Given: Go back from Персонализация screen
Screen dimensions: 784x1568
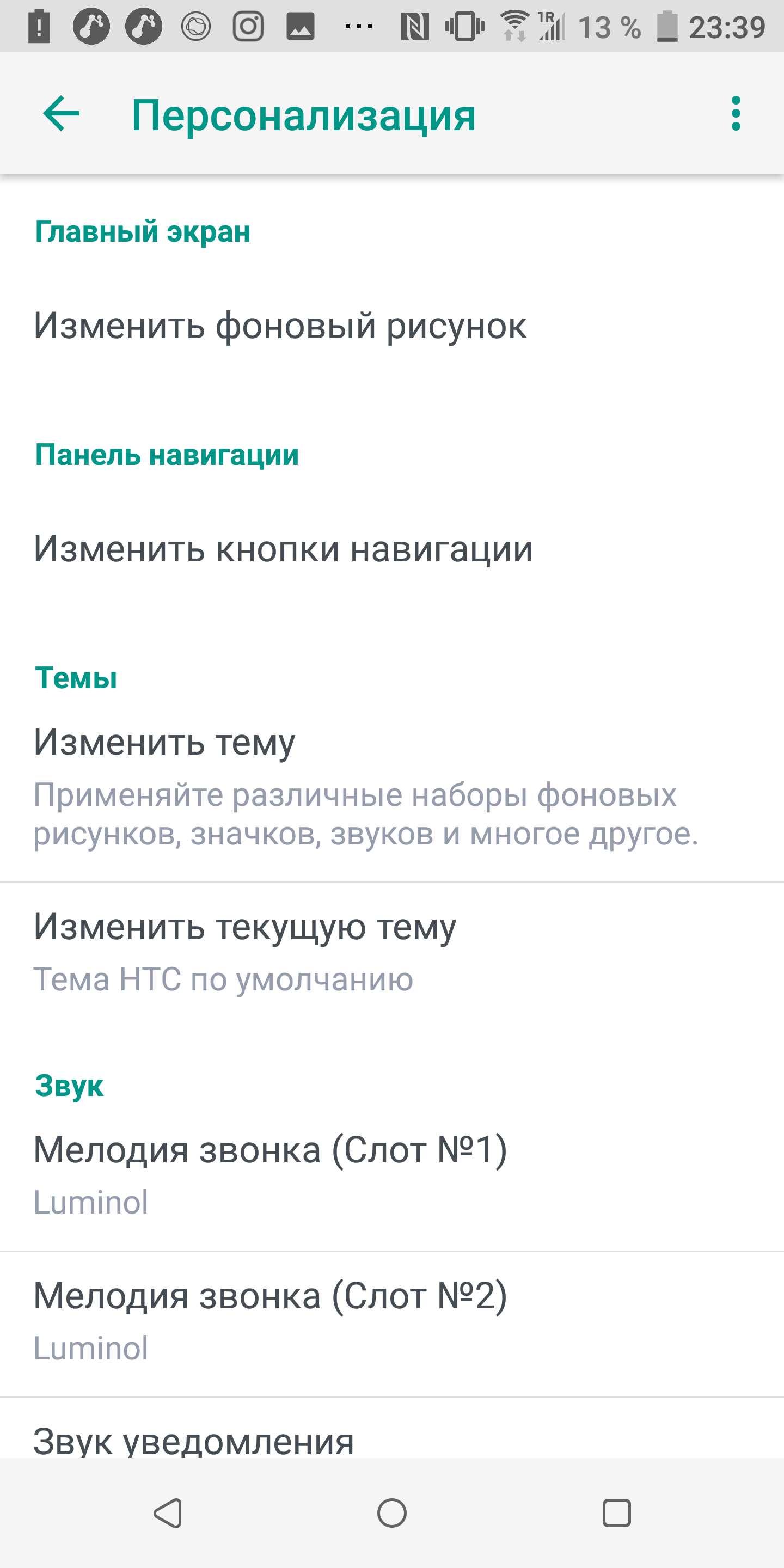Looking at the screenshot, I should point(61,113).
